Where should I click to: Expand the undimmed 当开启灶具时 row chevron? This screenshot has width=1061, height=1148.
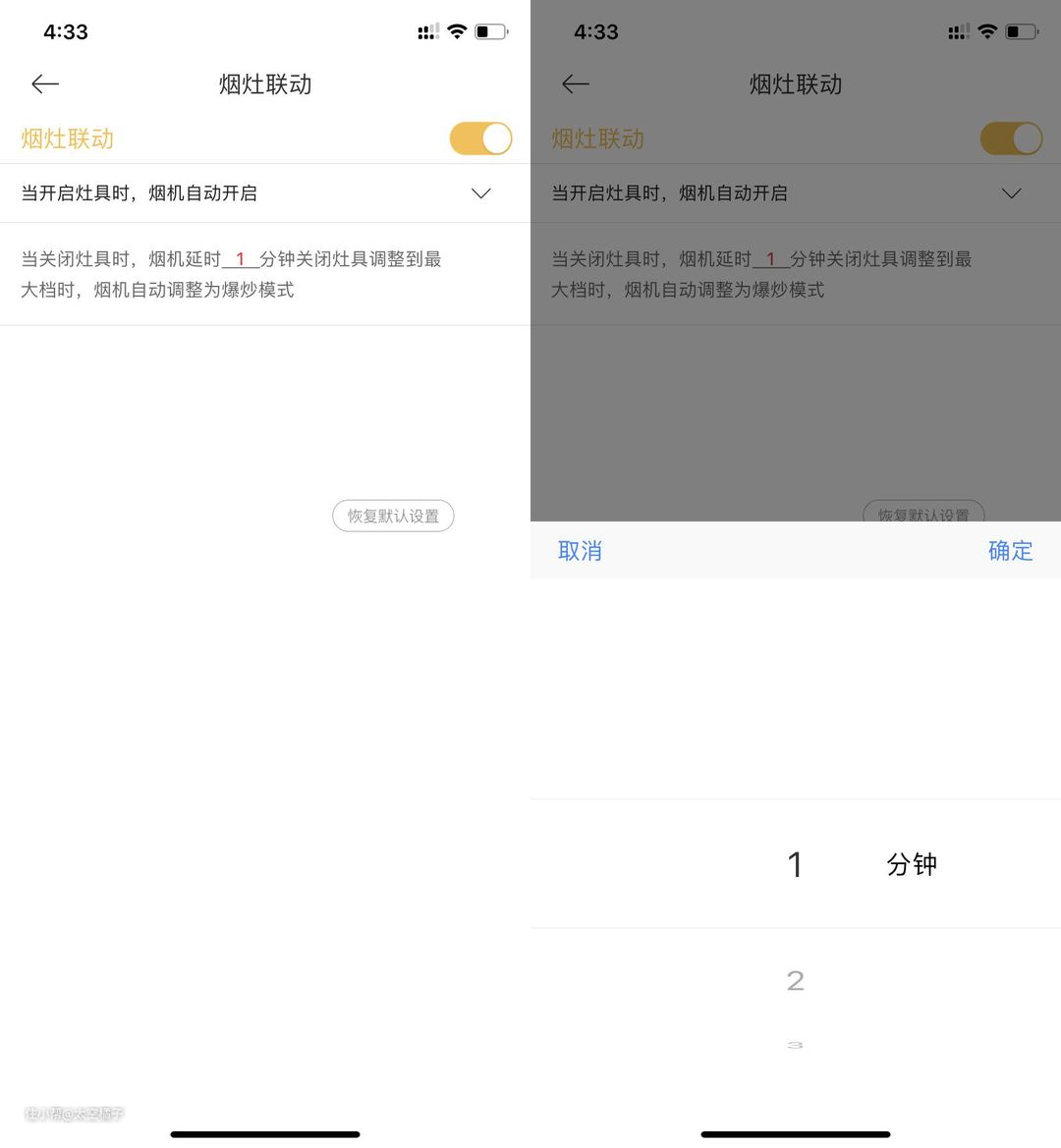480,193
